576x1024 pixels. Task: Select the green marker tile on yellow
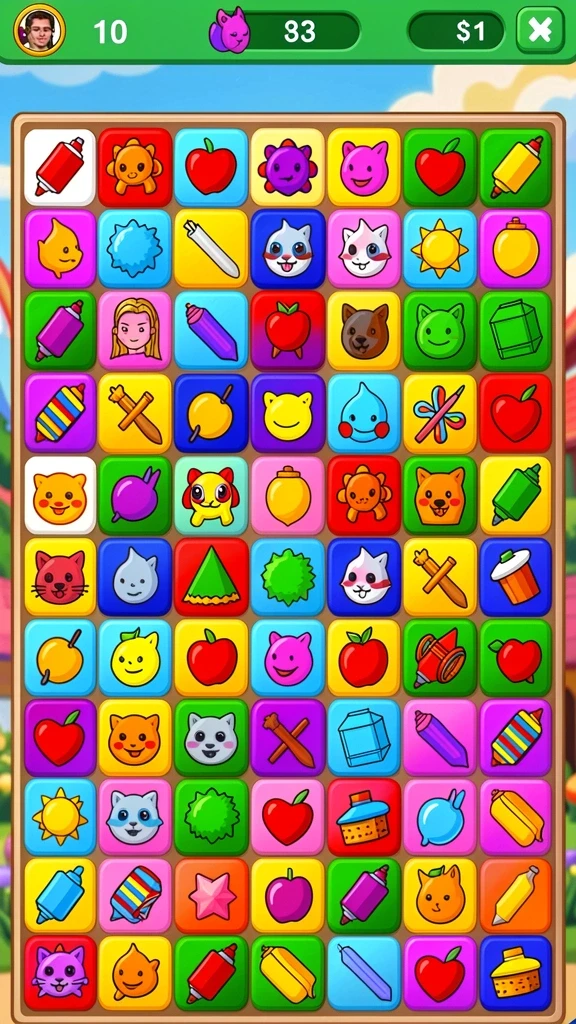(516, 496)
